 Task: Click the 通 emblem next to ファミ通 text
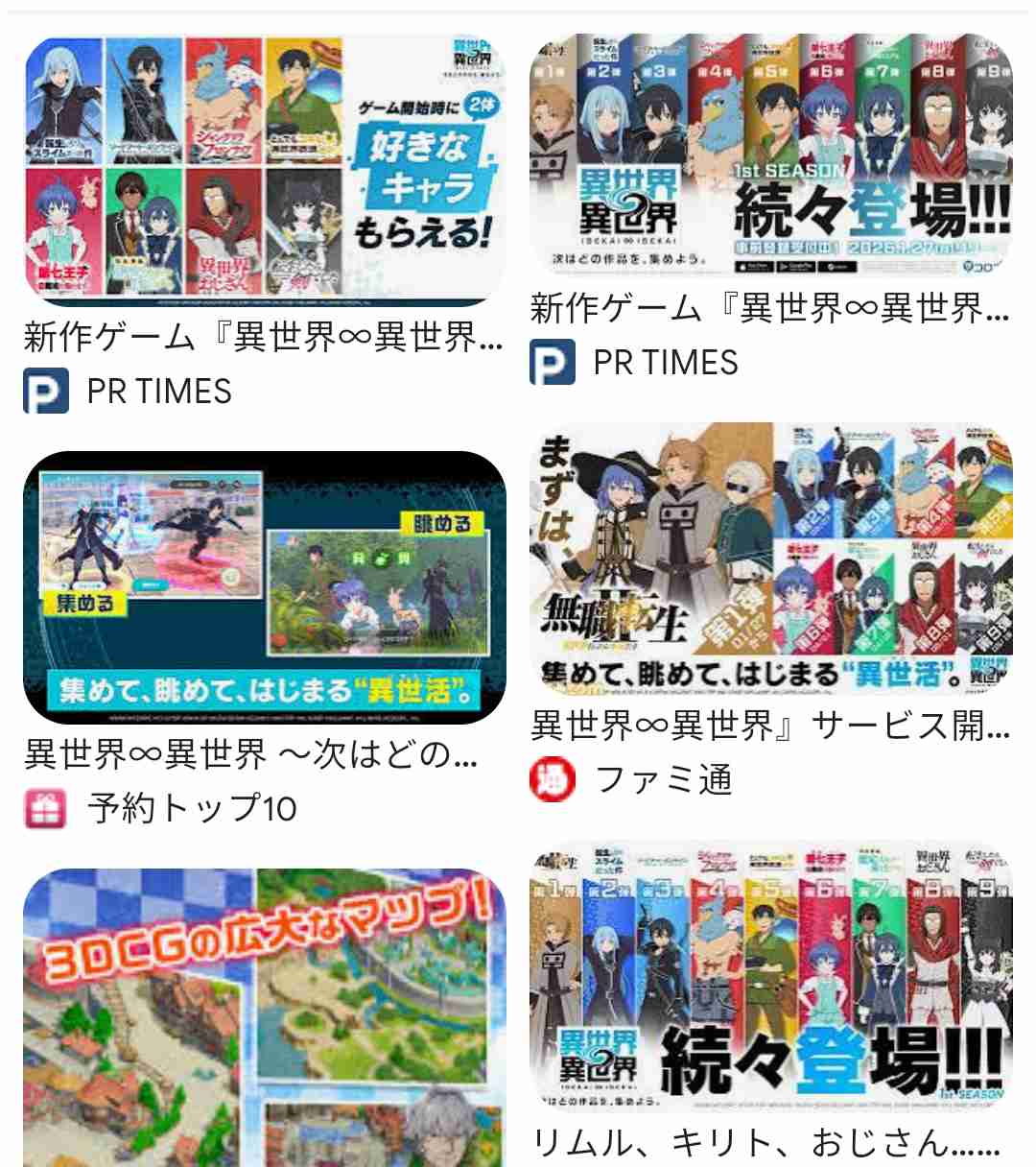coord(550,781)
